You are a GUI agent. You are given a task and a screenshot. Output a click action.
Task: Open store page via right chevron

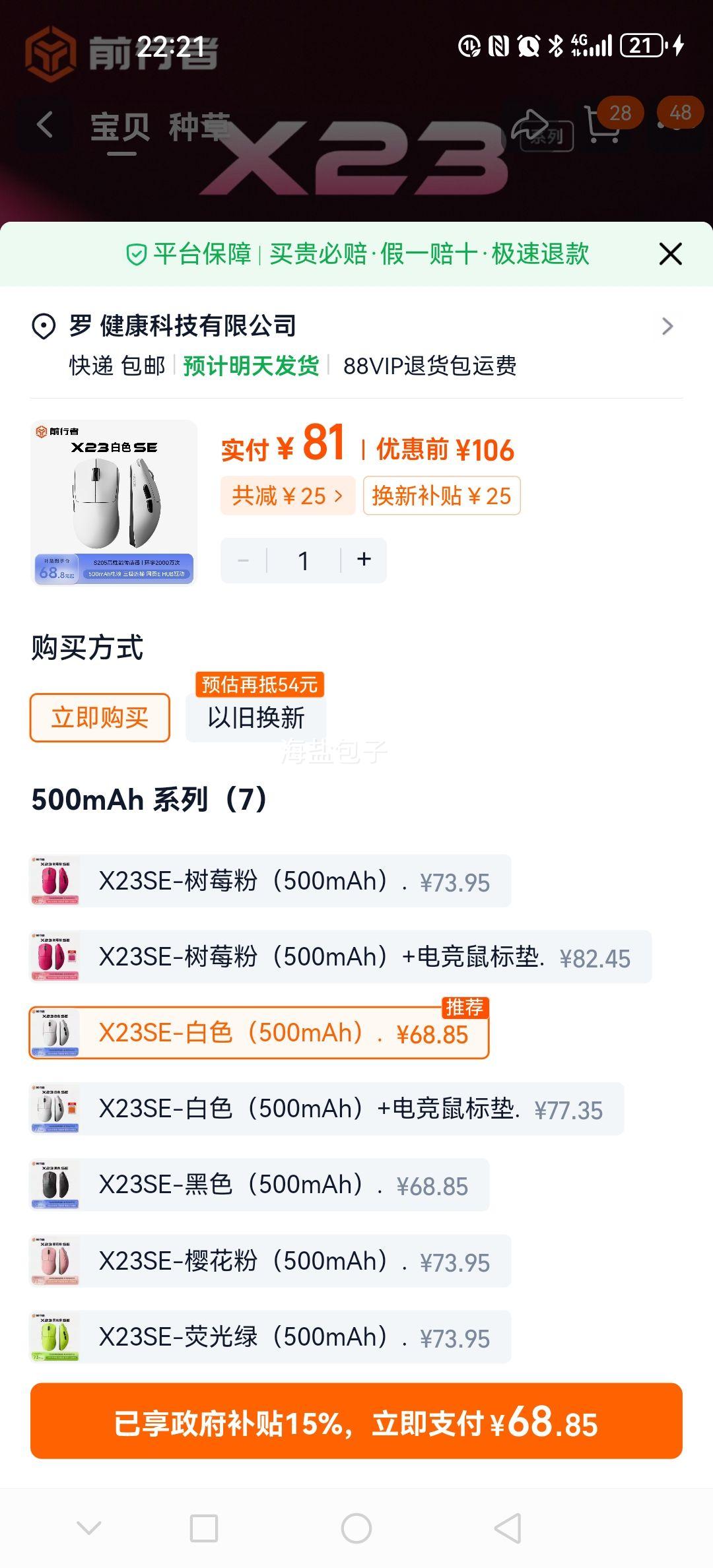(667, 326)
